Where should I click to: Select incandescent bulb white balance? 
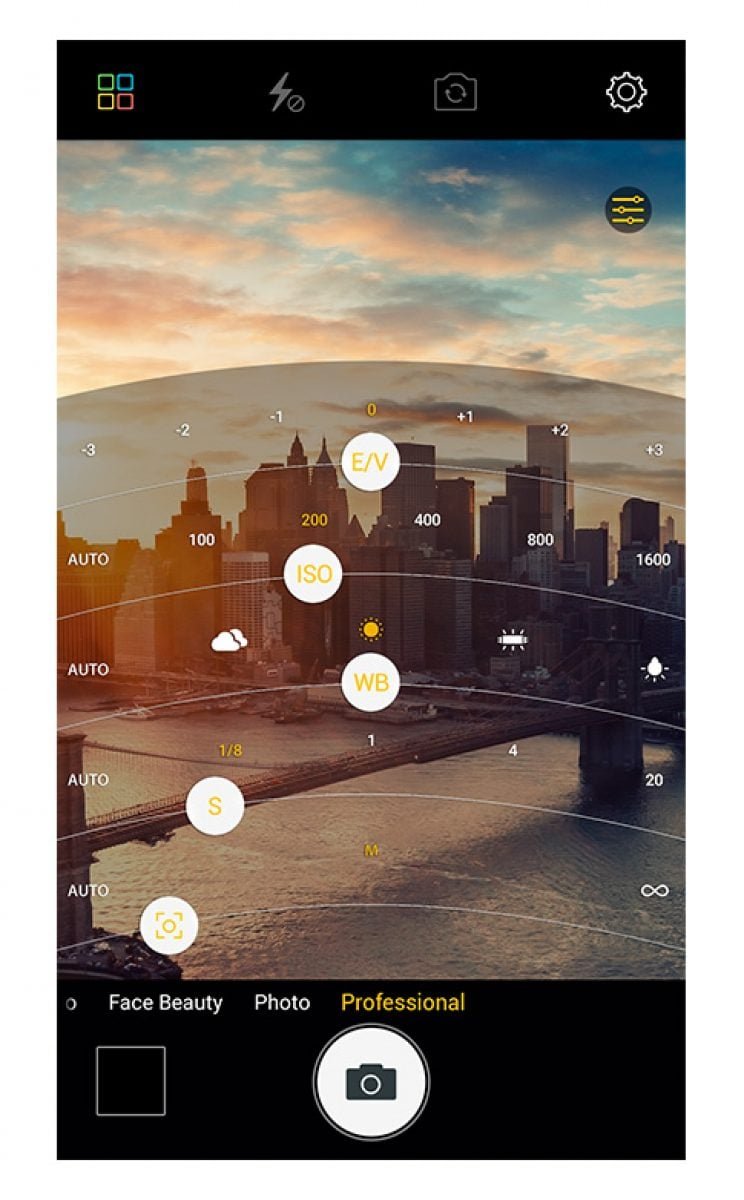(654, 669)
